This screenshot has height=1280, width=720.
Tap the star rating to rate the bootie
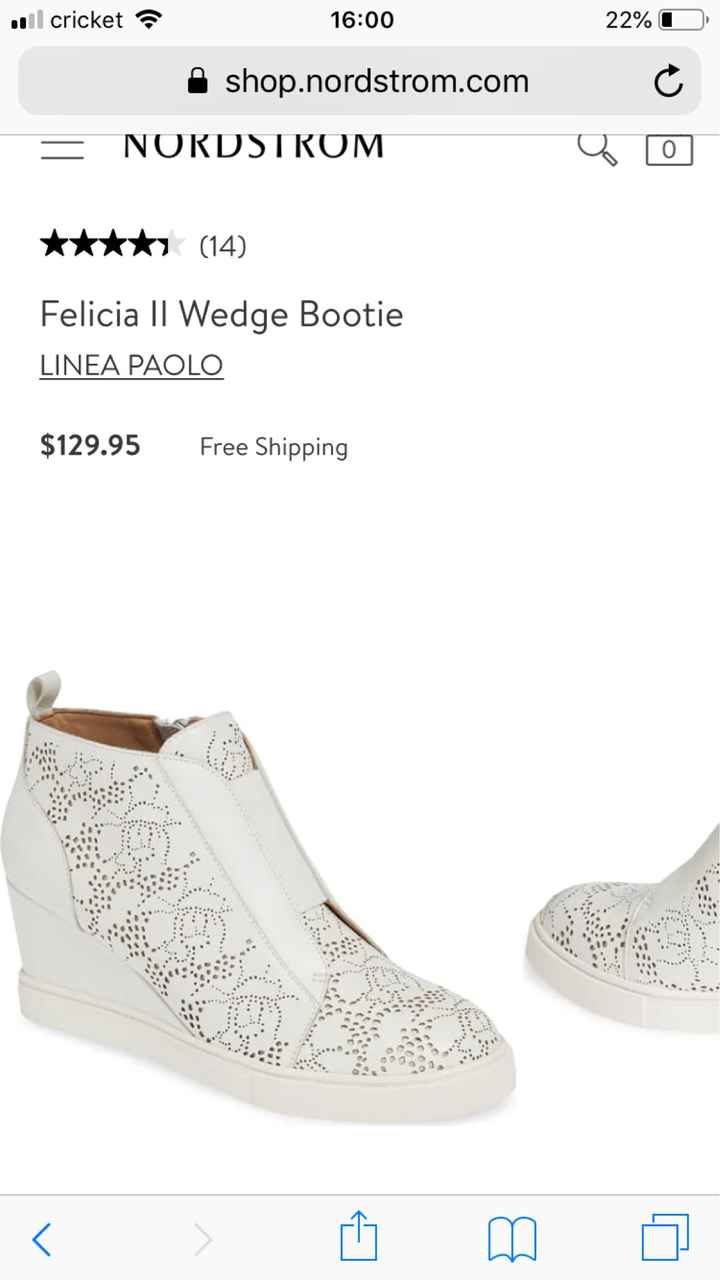[x=112, y=243]
